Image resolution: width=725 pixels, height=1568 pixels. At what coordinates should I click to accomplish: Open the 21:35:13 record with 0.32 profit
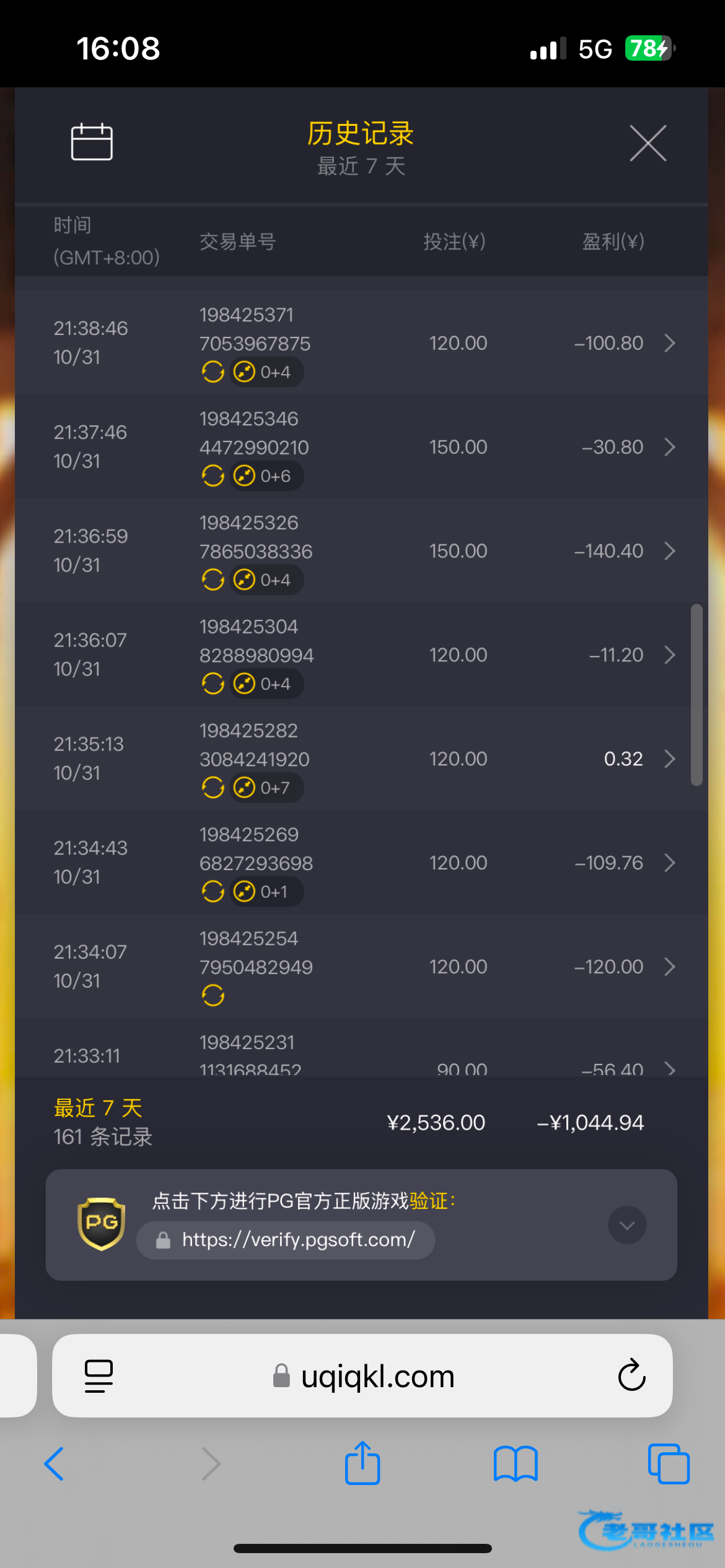pos(669,759)
